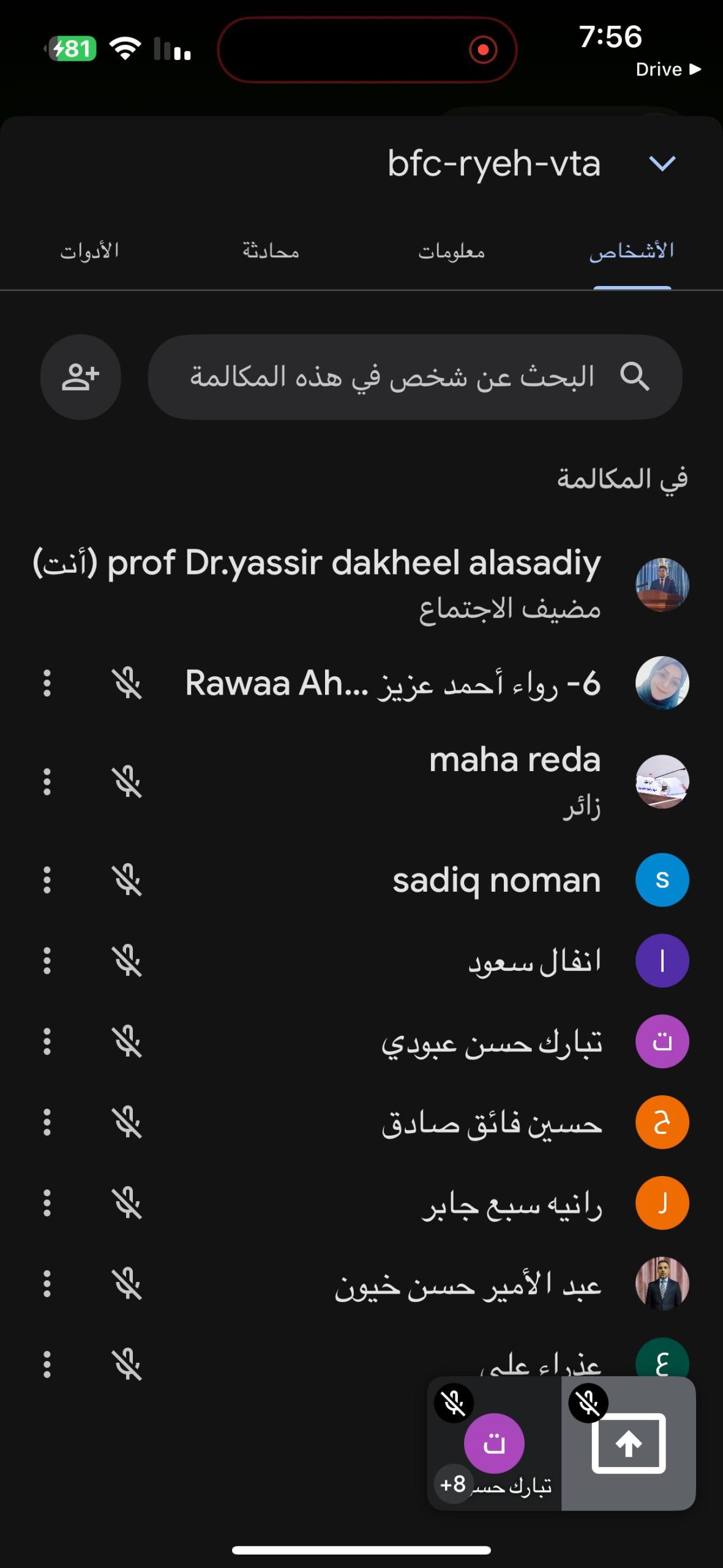The width and height of the screenshot is (723, 1568).
Task: Switch to the الأدوات tab
Action: click(x=89, y=251)
